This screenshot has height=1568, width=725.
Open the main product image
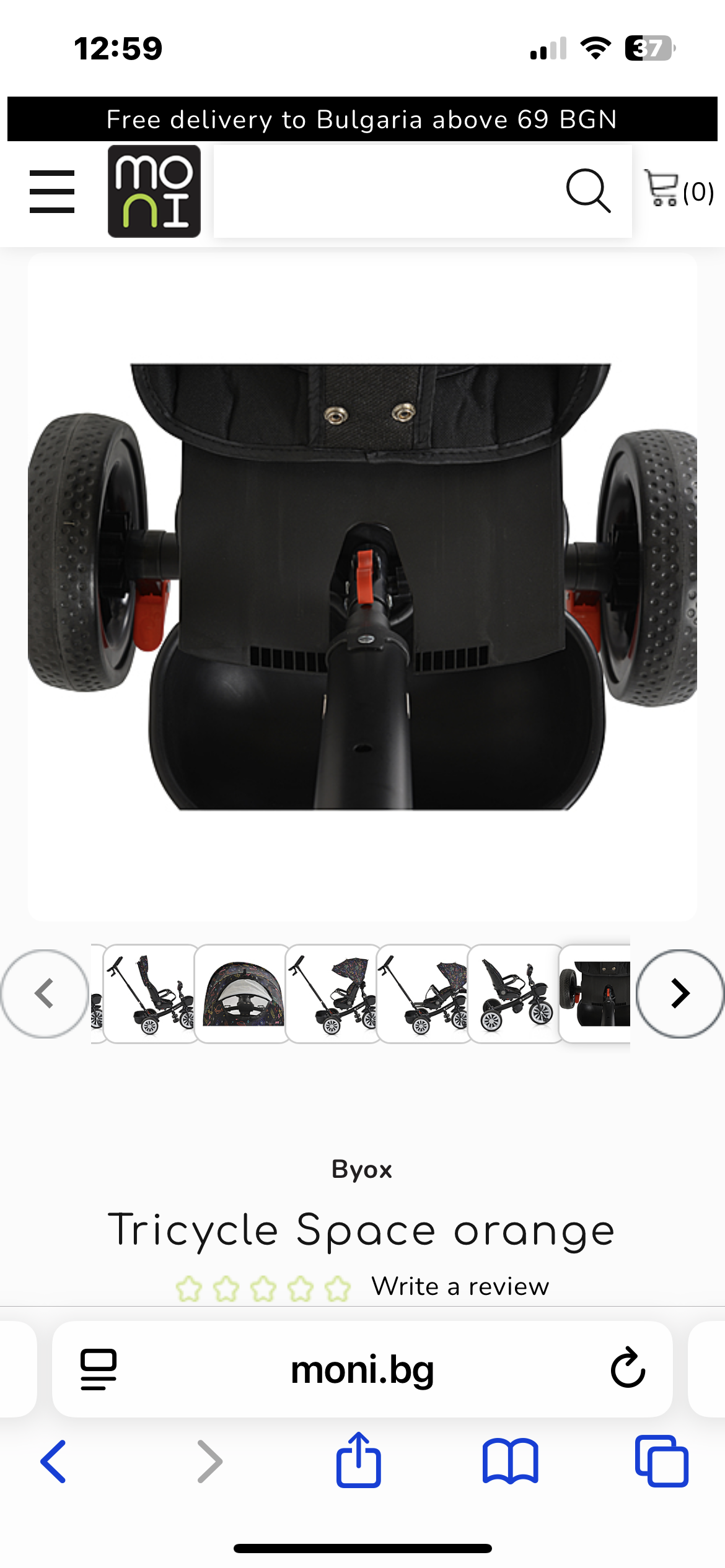362,586
